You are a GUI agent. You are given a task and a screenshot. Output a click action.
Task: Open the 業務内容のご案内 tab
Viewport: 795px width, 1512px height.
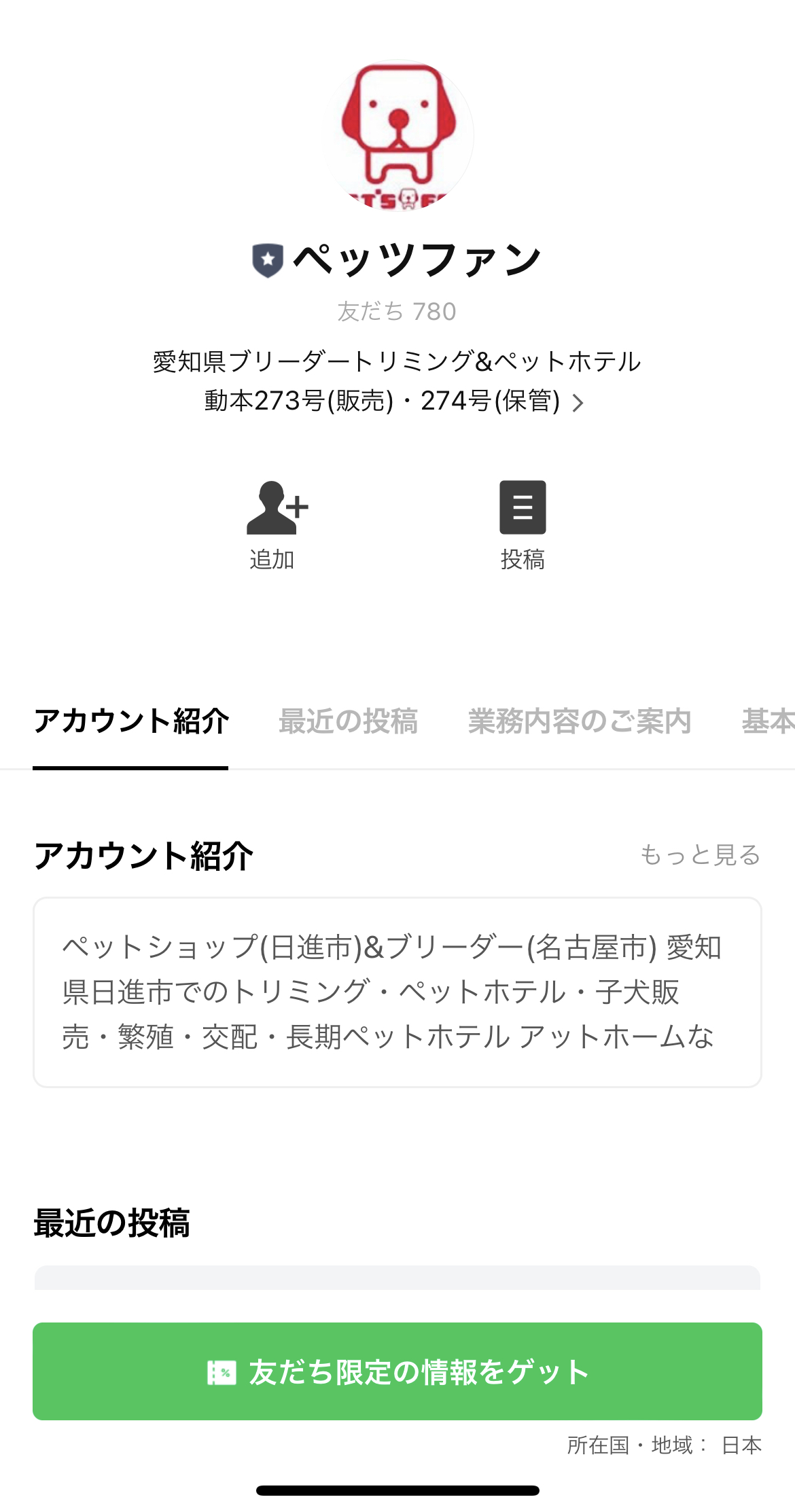pyautogui.click(x=579, y=722)
